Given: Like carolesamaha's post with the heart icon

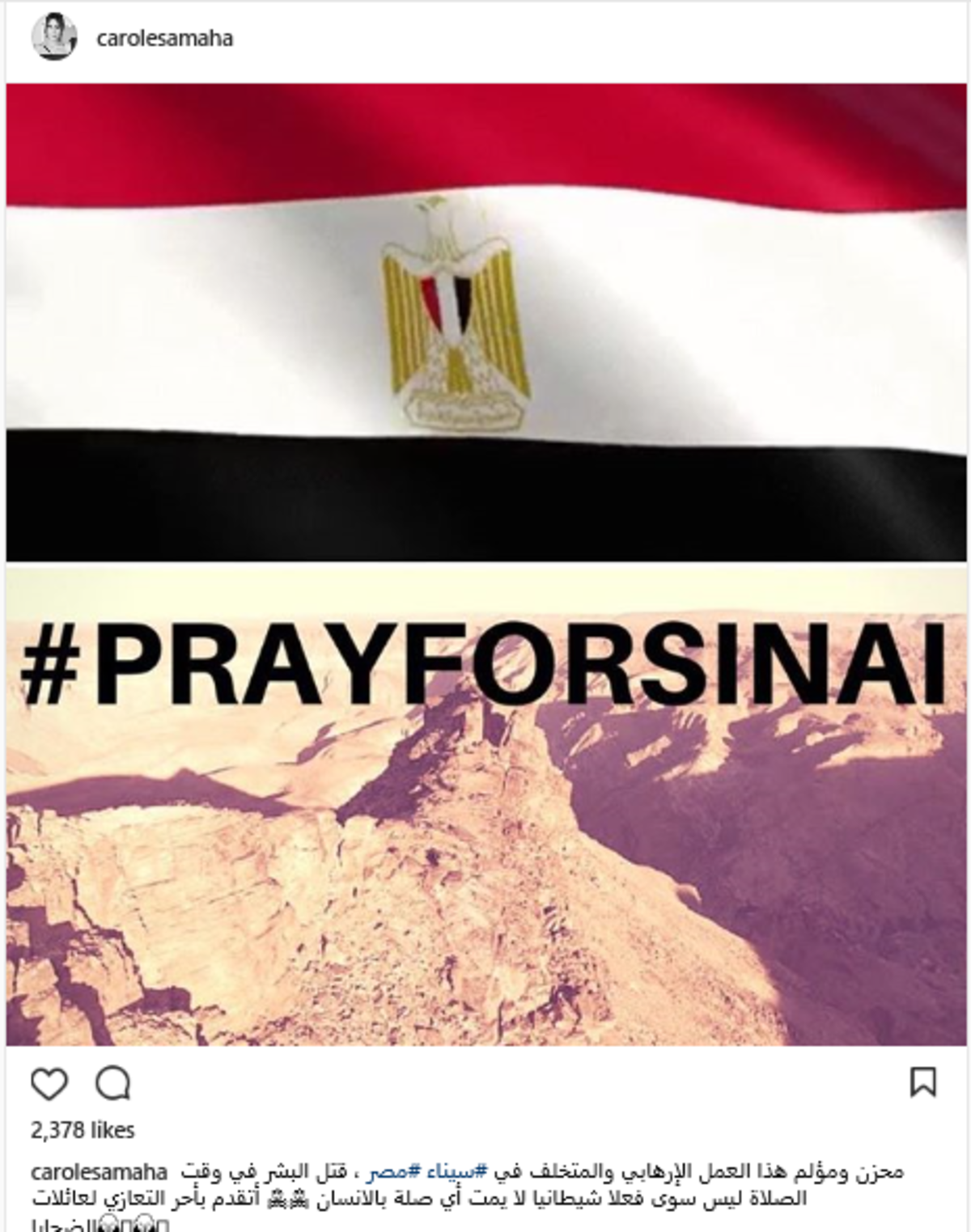Looking at the screenshot, I should [49, 1084].
